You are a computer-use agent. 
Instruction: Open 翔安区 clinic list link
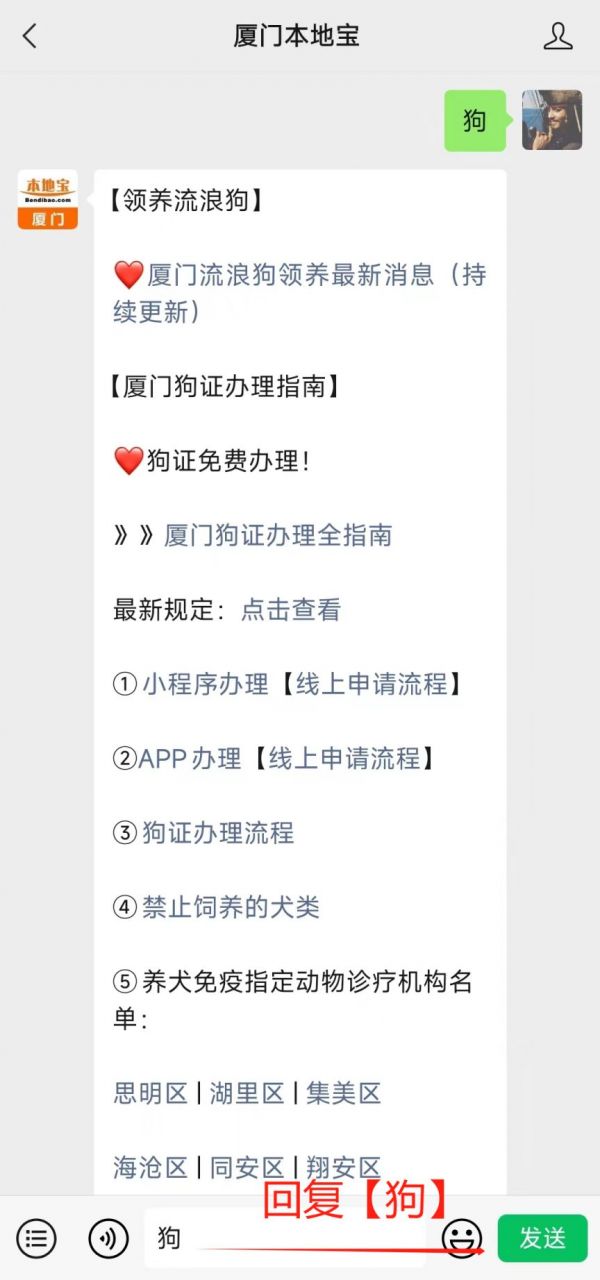(x=344, y=1167)
